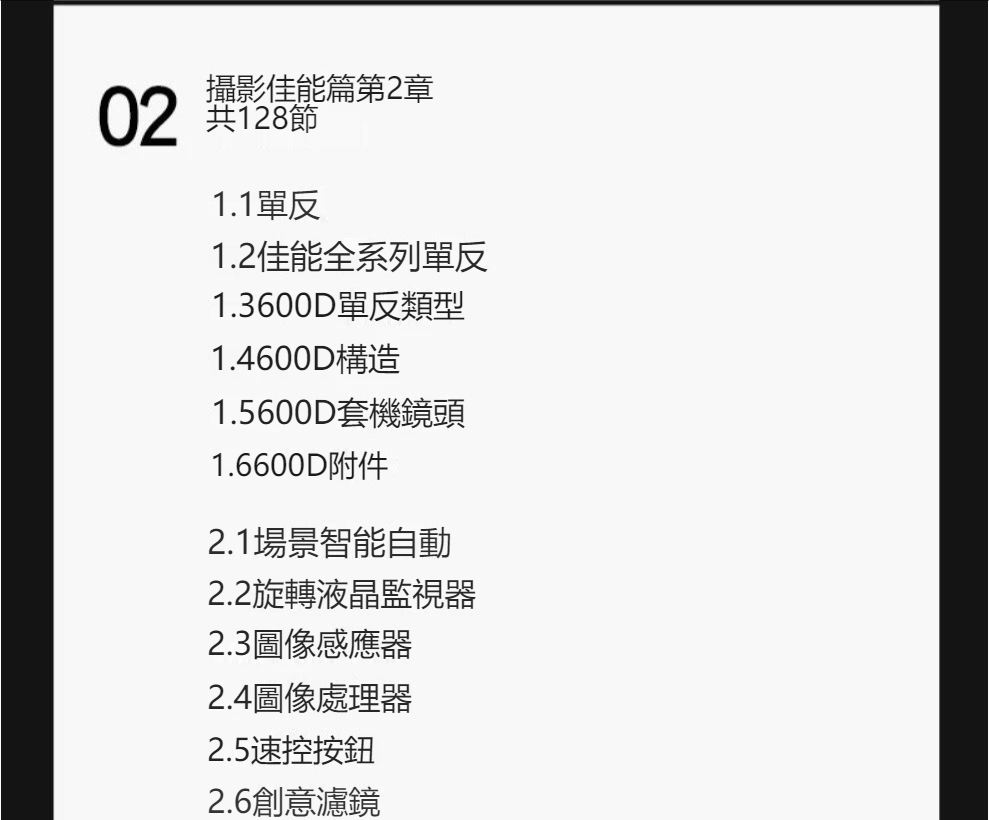
Task: Open section 1.1單反
Action: tap(265, 206)
